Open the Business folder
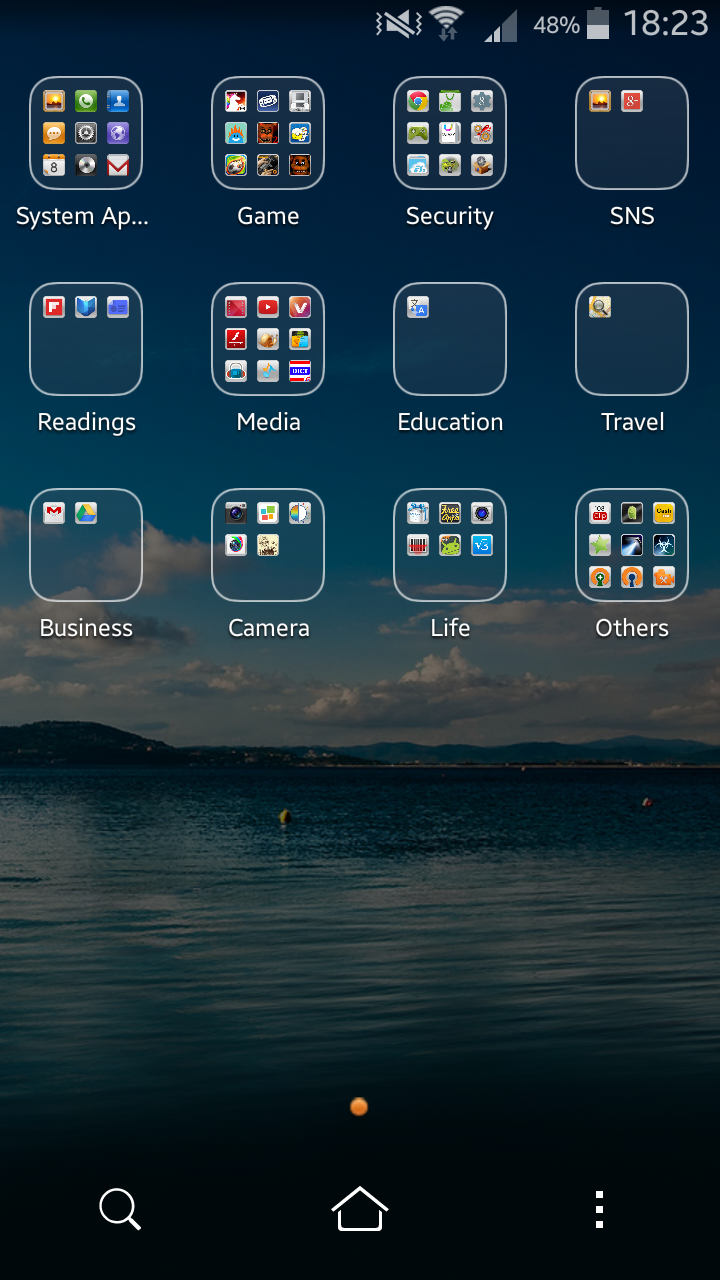 [86, 545]
